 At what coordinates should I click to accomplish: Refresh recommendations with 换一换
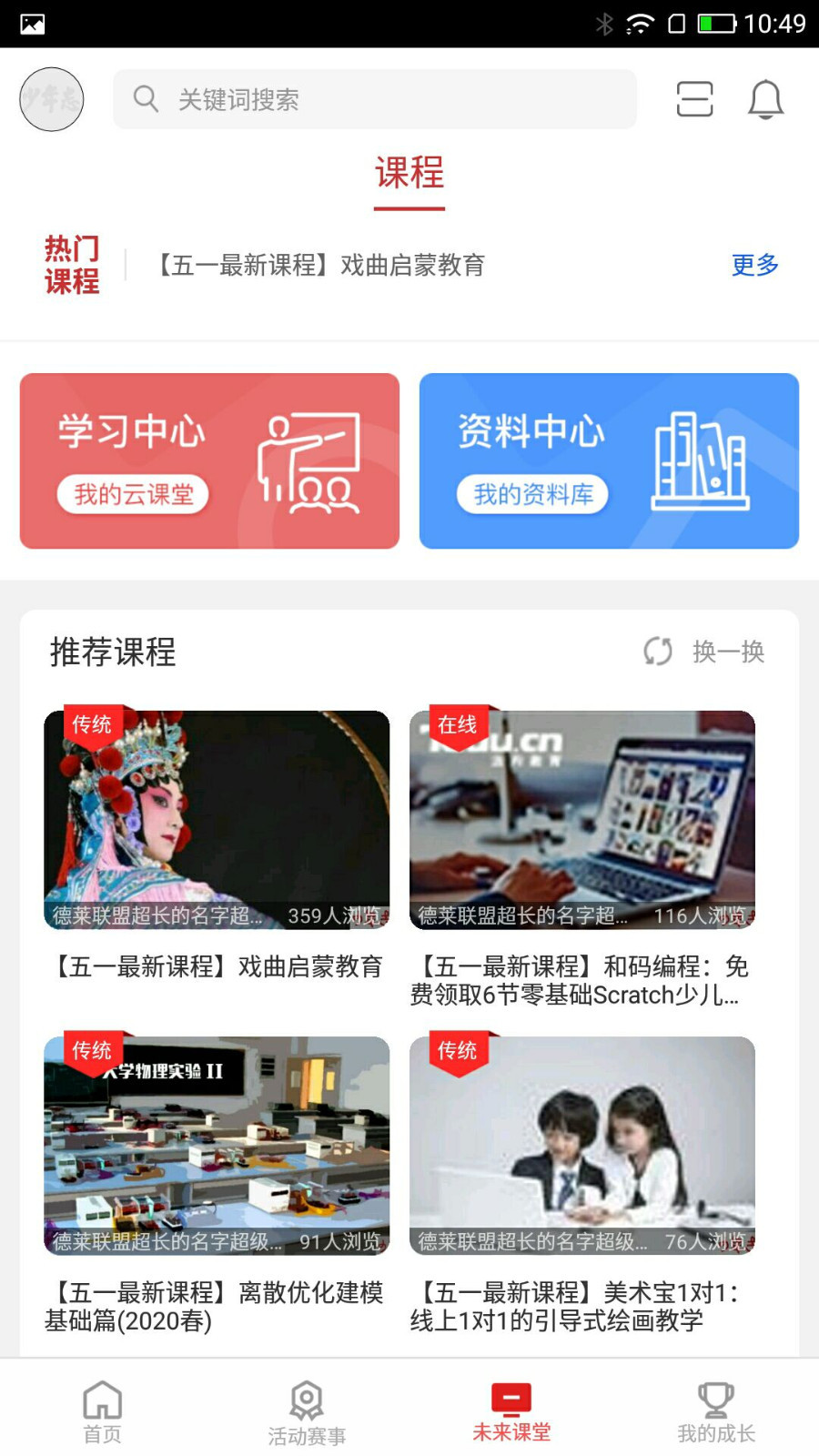click(x=704, y=652)
